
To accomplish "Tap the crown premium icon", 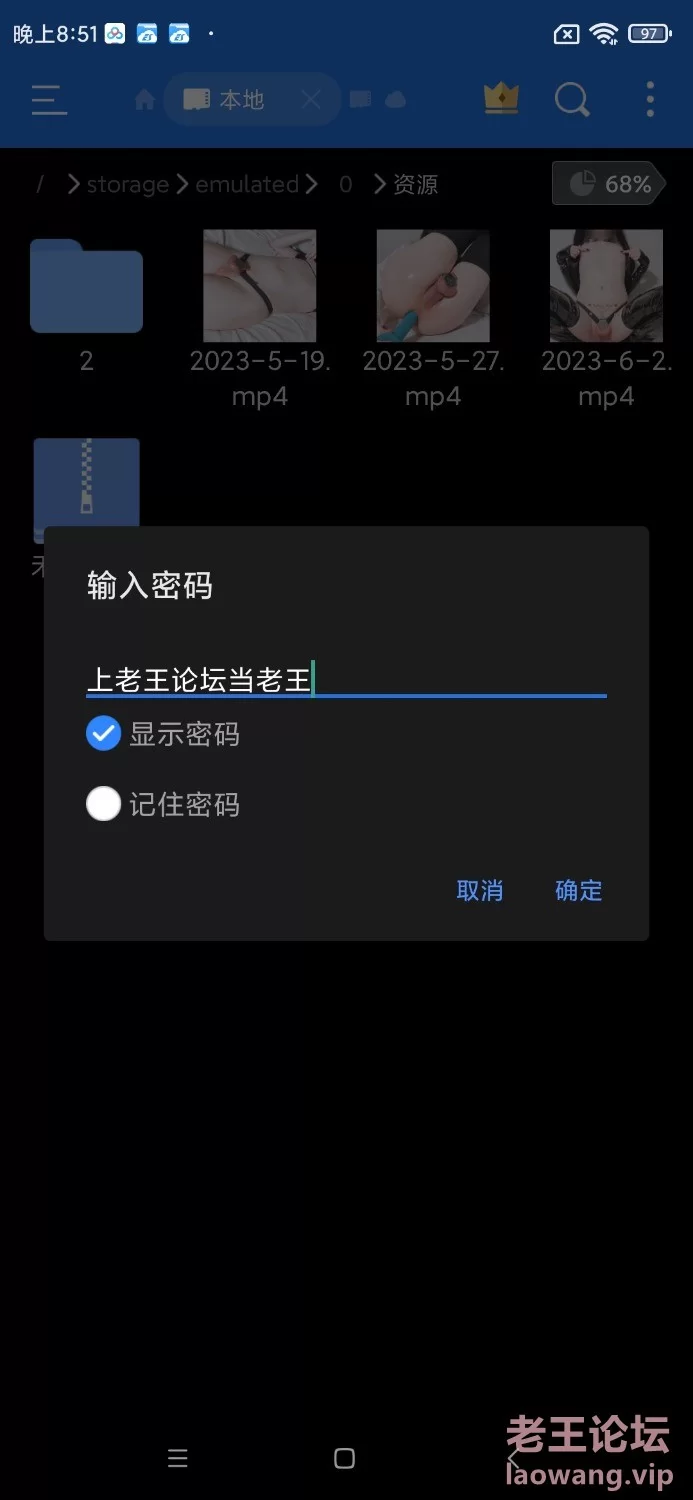I will (501, 98).
